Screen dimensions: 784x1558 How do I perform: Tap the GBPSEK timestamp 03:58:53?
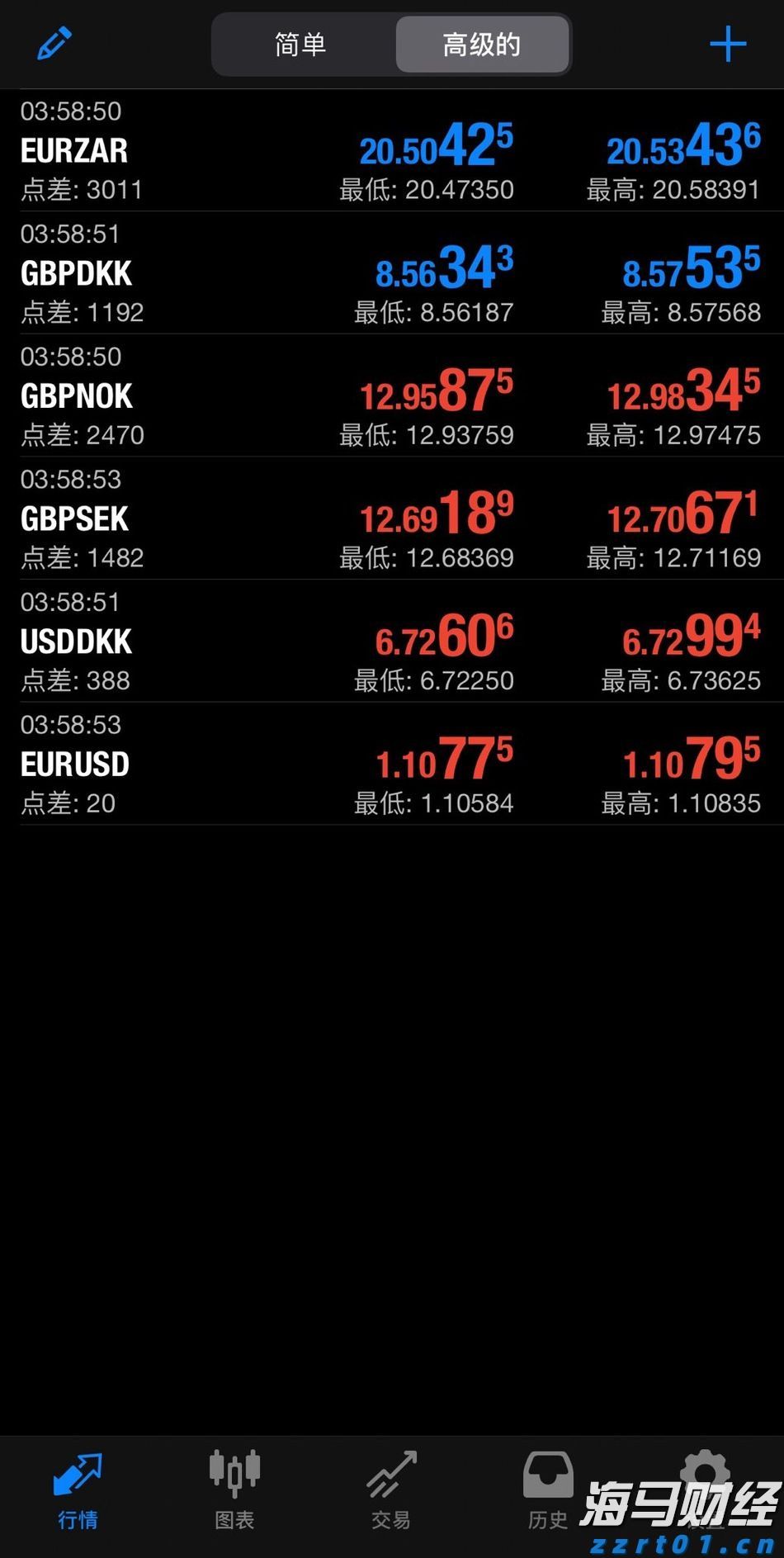(x=71, y=479)
